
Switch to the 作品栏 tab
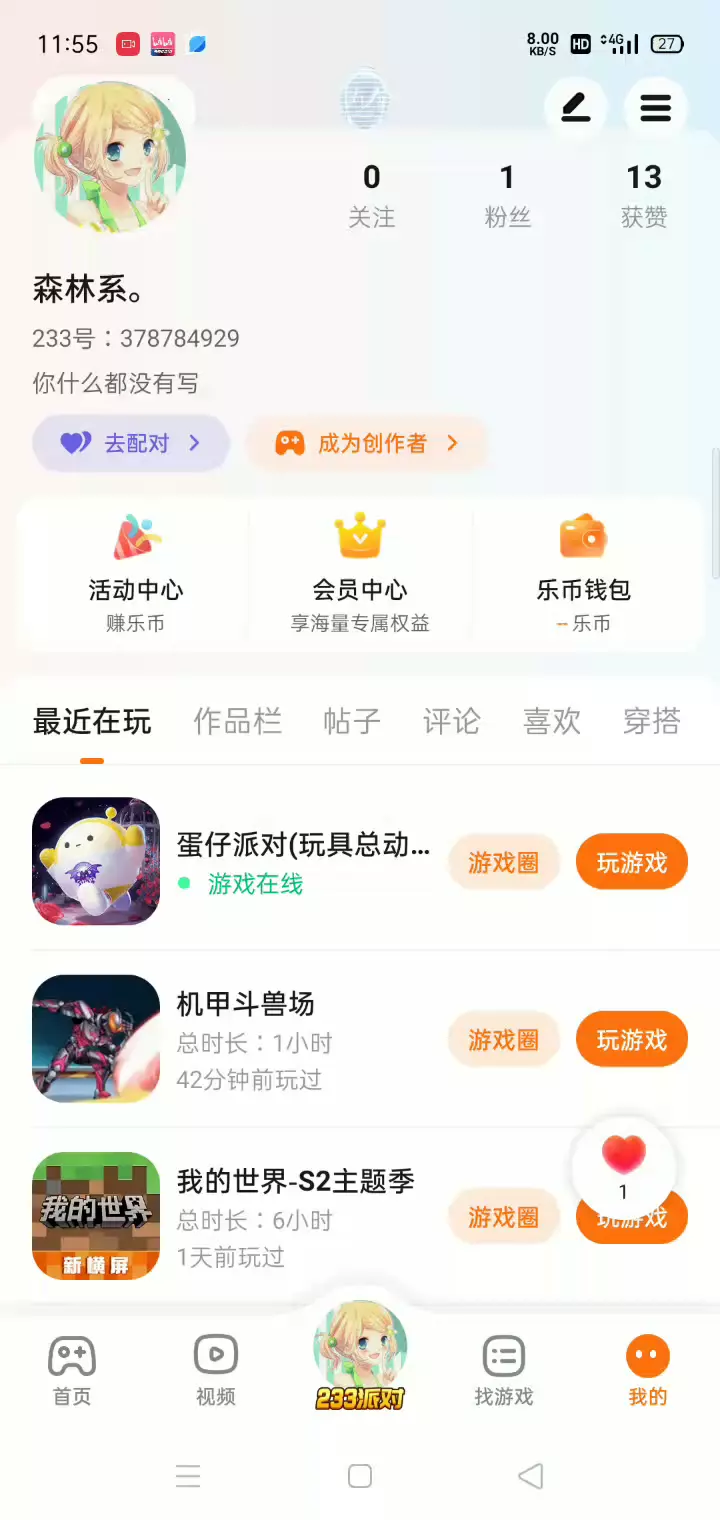pos(237,721)
